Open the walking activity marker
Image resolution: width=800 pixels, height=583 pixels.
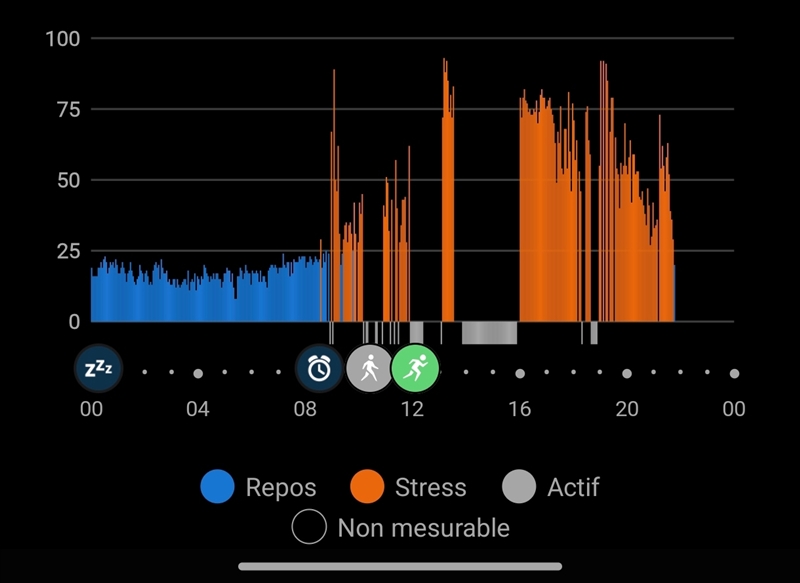point(370,369)
